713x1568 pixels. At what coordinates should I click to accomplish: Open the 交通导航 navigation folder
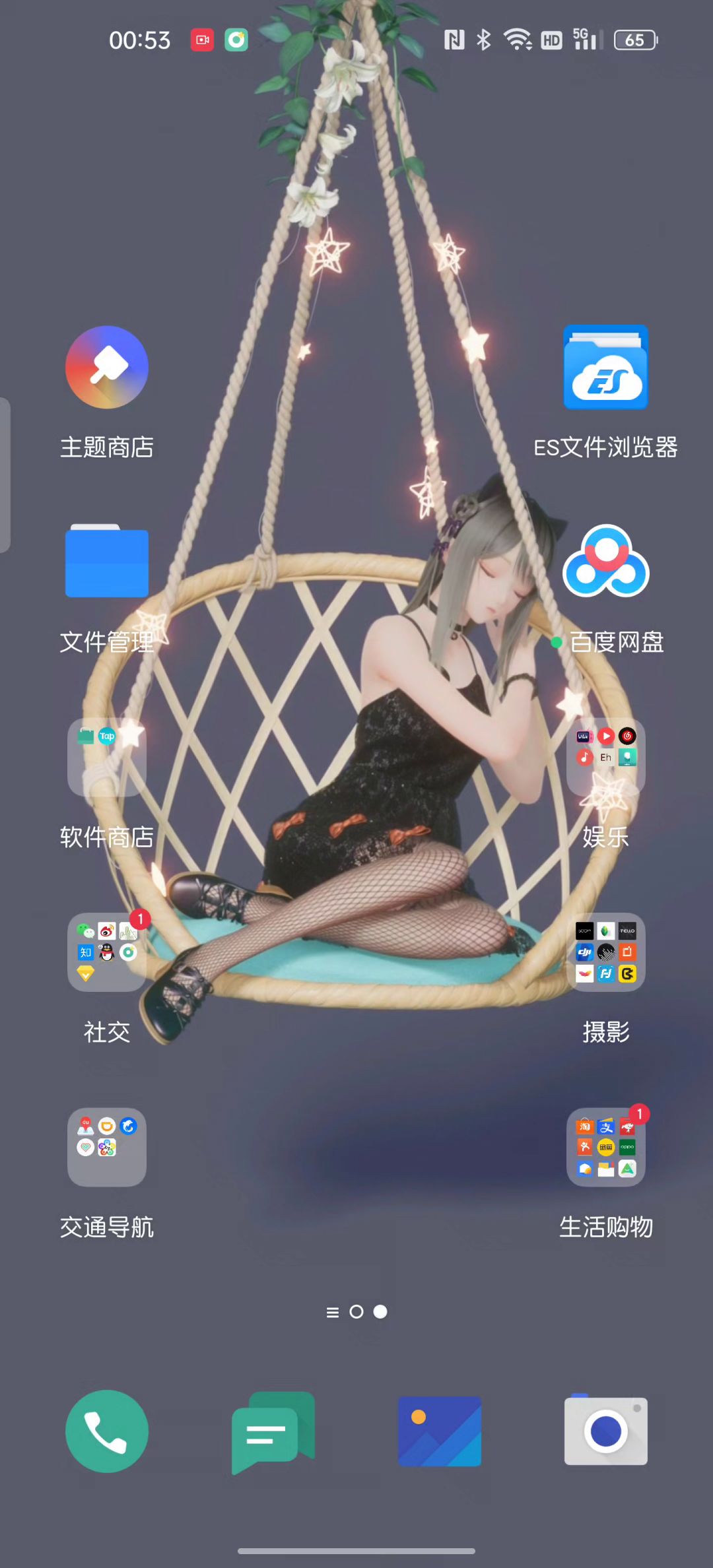click(107, 1147)
